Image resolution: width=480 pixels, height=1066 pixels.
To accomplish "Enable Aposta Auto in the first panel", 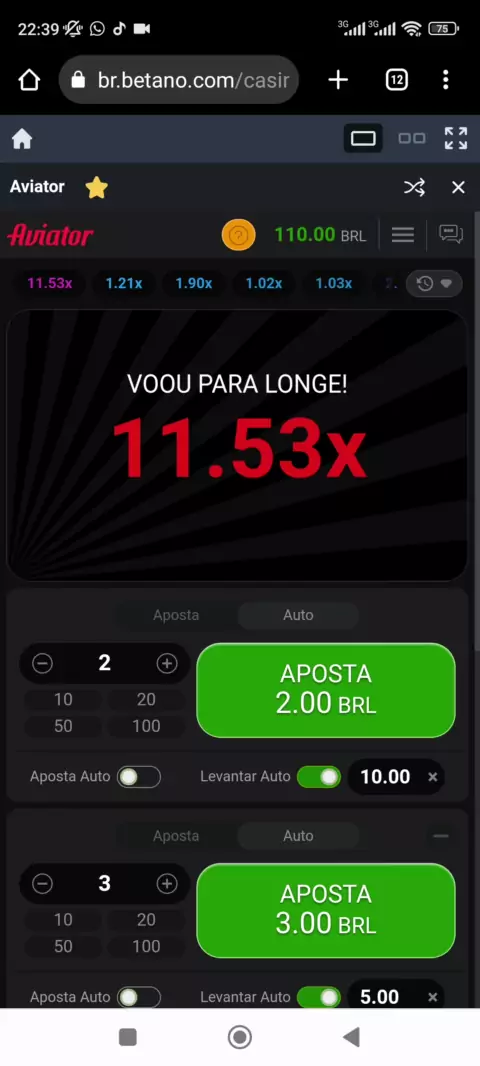I will [x=139, y=776].
